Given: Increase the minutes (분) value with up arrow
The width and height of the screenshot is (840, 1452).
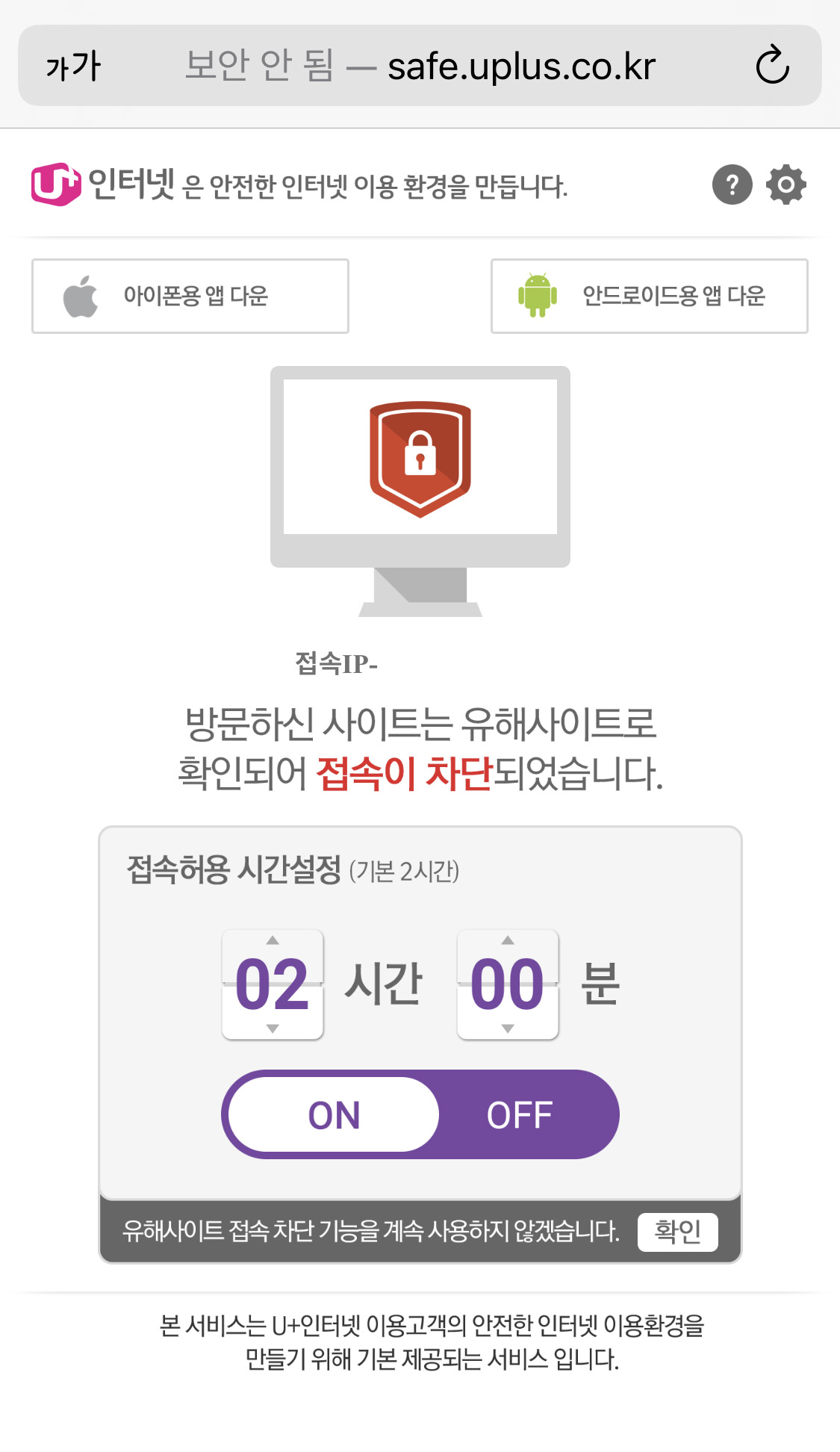Looking at the screenshot, I should pyautogui.click(x=508, y=940).
